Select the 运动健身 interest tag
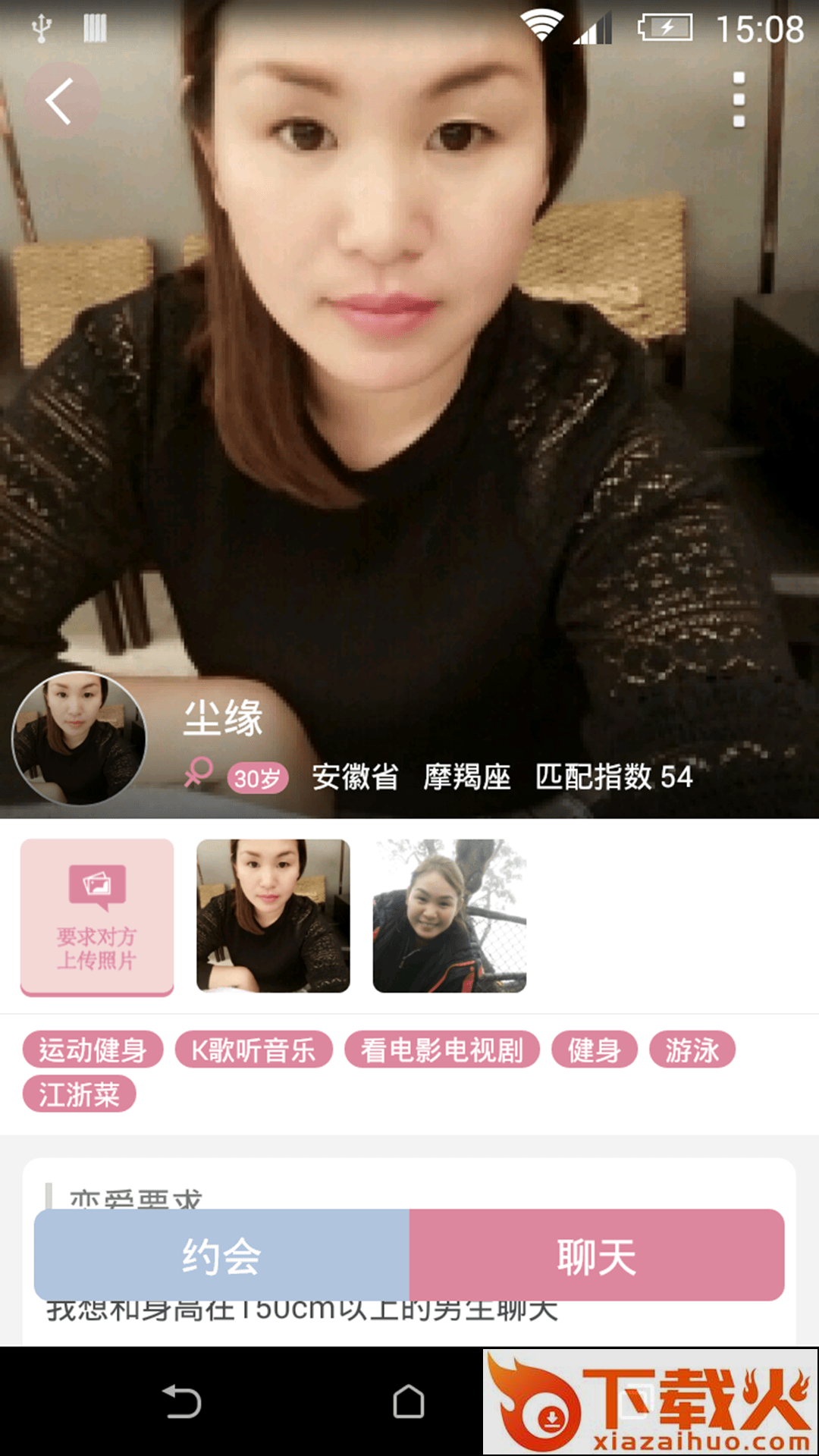Image resolution: width=819 pixels, height=1456 pixels. (x=93, y=1050)
